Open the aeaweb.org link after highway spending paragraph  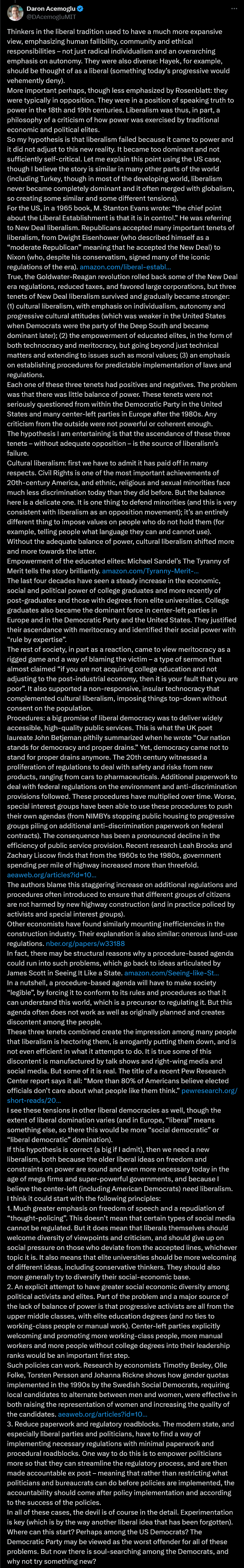click(x=52, y=874)
